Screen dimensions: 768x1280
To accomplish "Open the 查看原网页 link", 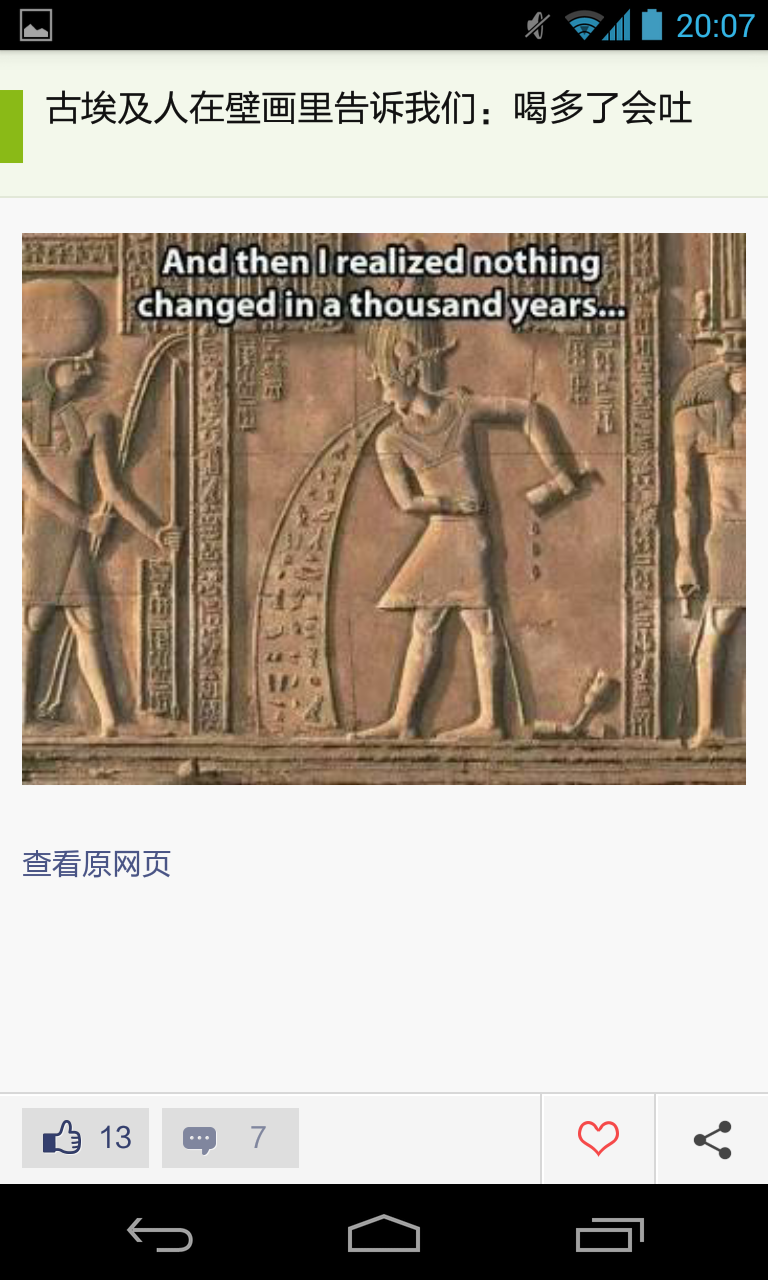I will coord(97,864).
